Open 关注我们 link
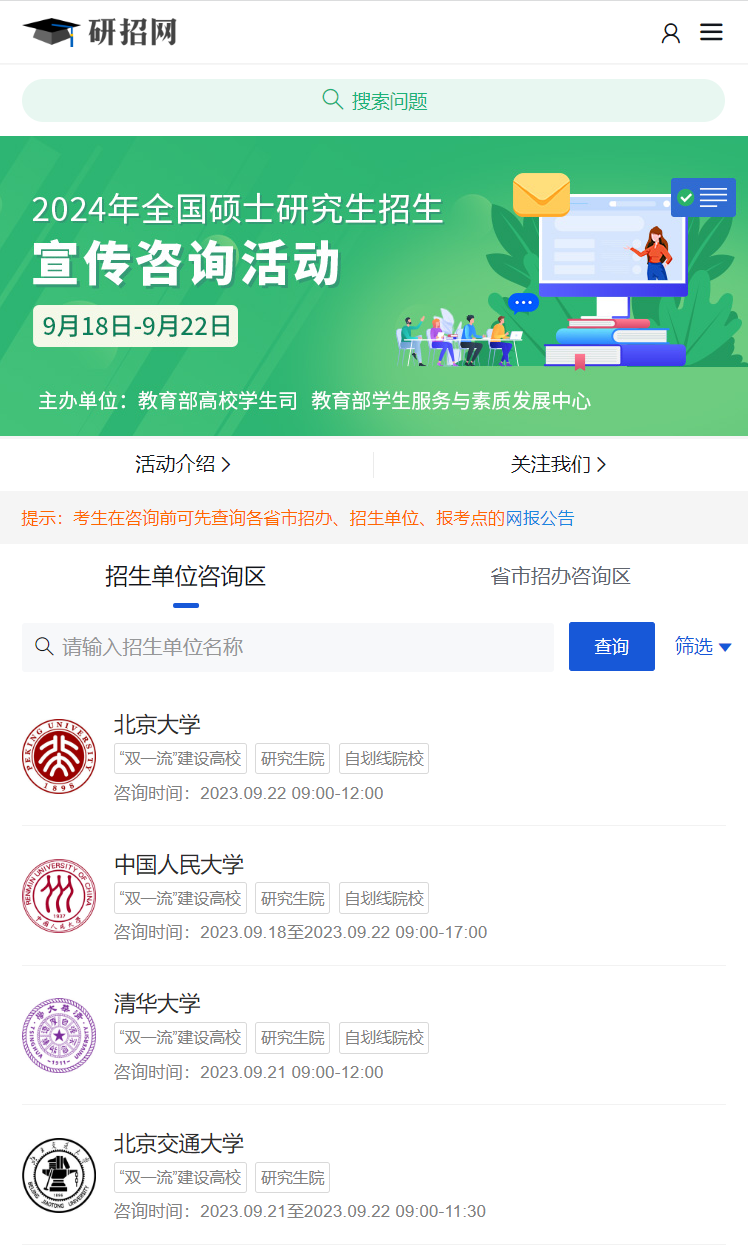The image size is (748, 1246). [558, 464]
